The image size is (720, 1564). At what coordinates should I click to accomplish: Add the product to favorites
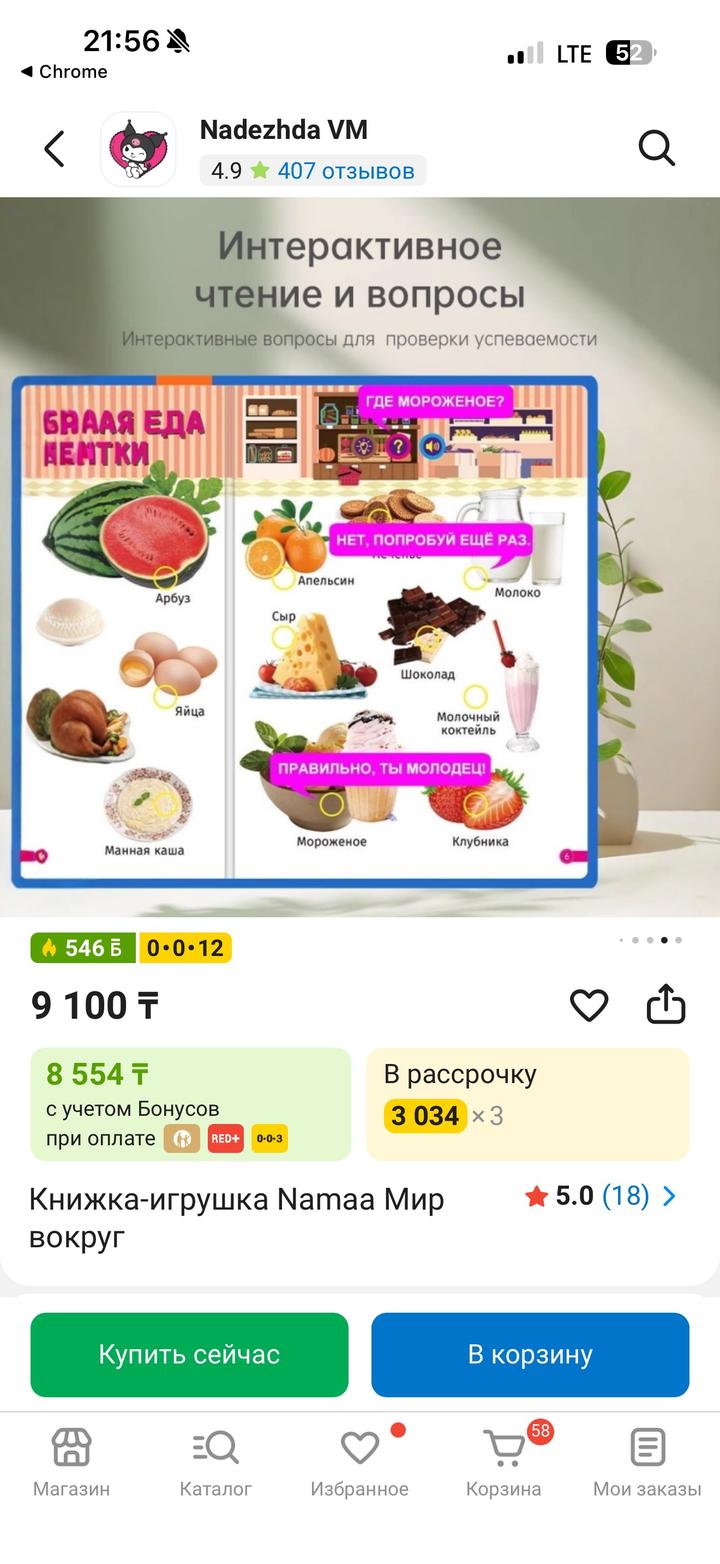(589, 1005)
